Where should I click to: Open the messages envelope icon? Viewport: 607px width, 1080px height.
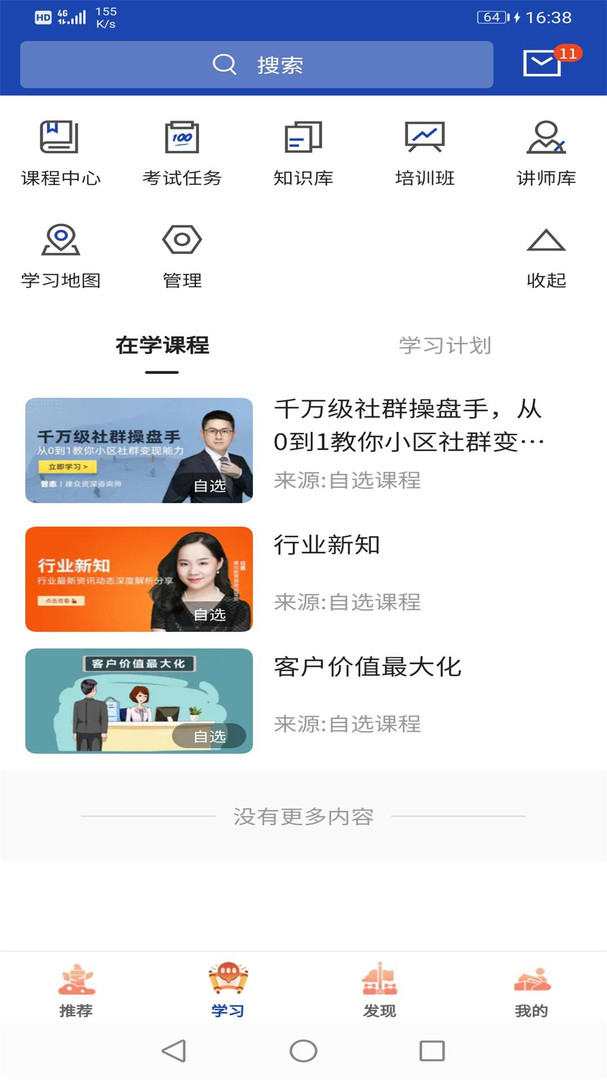[542, 64]
